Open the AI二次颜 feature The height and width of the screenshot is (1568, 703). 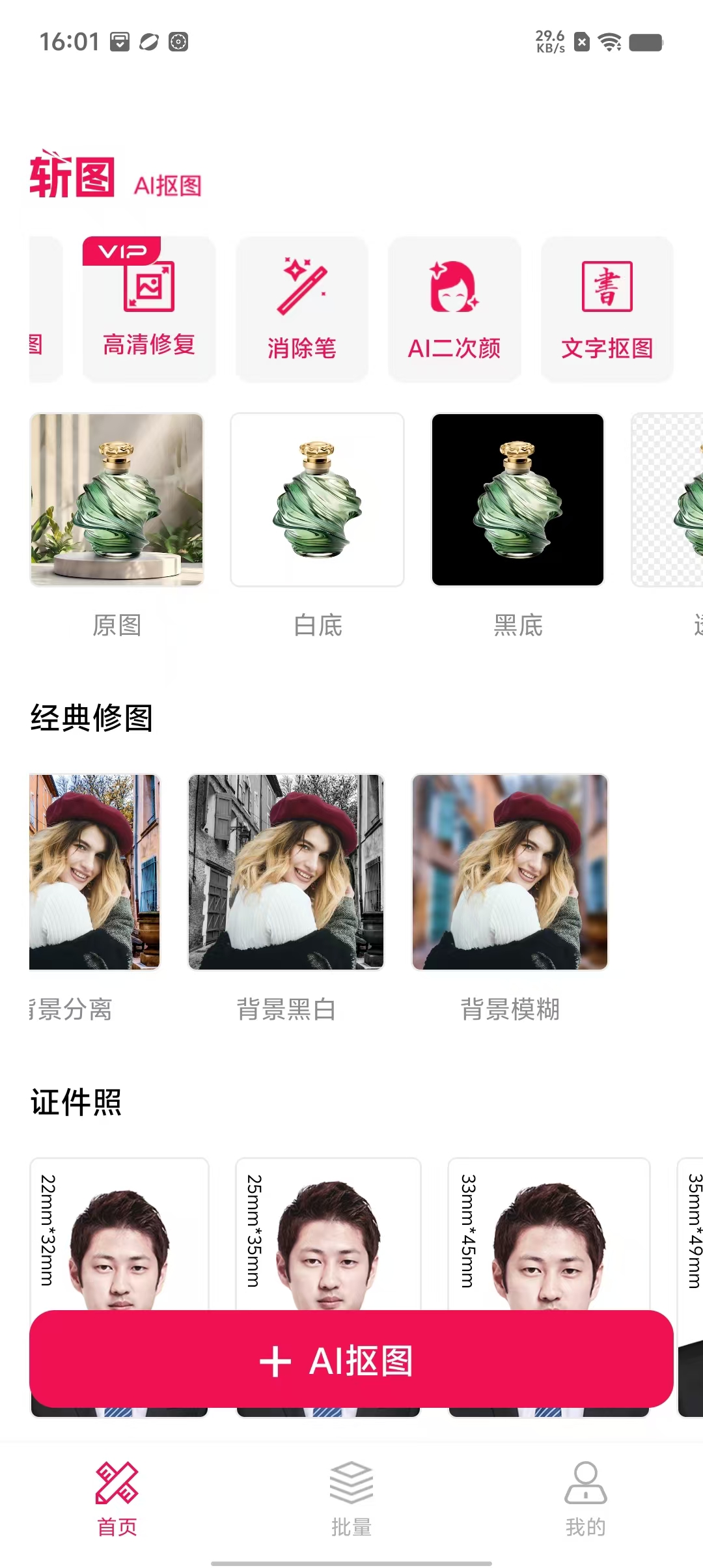point(454,309)
